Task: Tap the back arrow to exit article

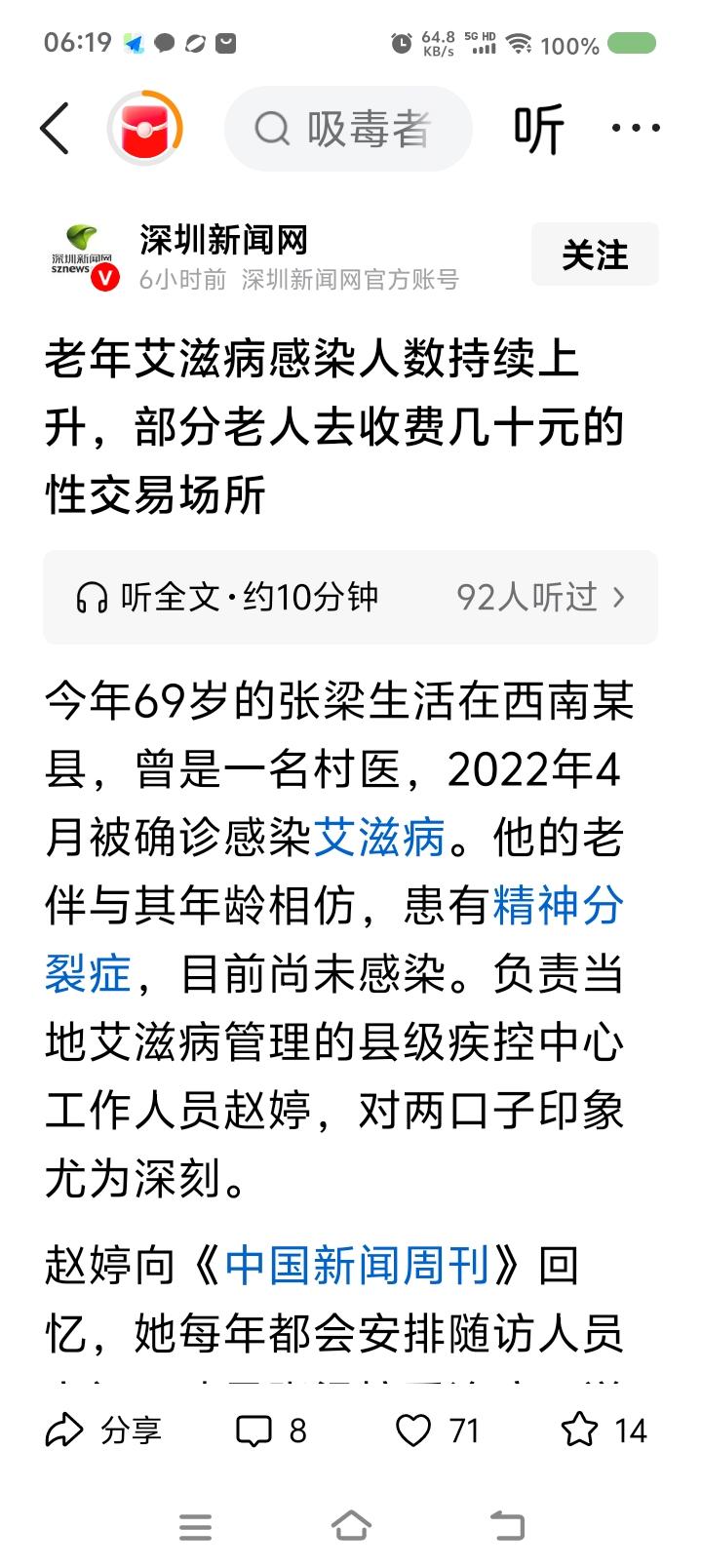Action: pos(56,129)
